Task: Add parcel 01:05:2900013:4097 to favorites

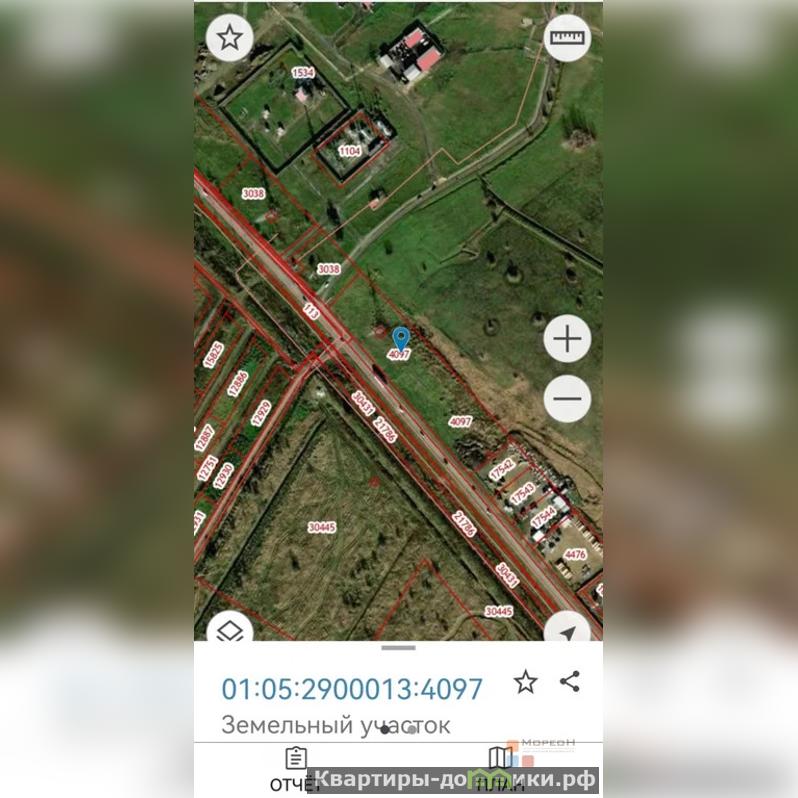Action: click(x=526, y=682)
